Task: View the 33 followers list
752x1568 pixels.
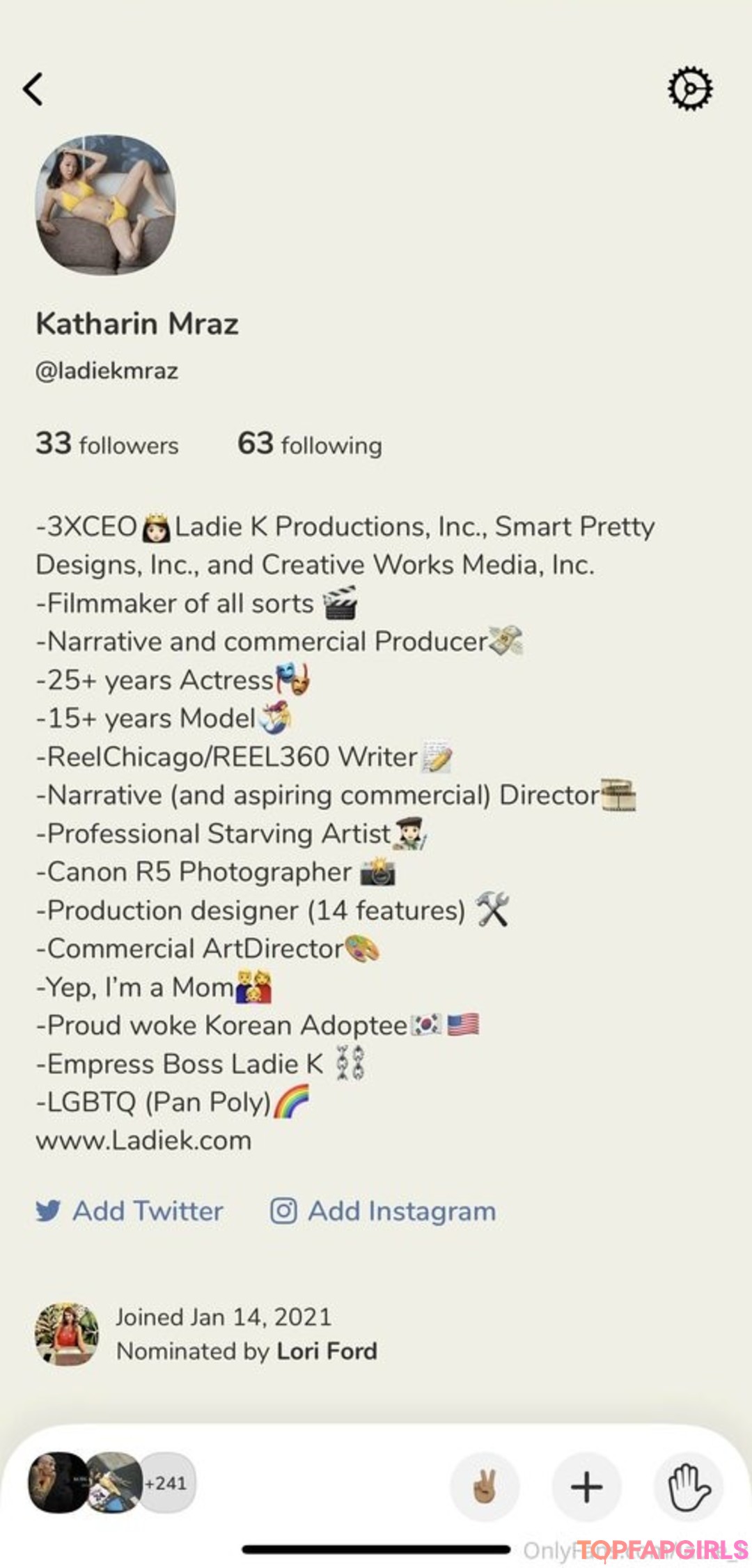Action: pos(107,444)
